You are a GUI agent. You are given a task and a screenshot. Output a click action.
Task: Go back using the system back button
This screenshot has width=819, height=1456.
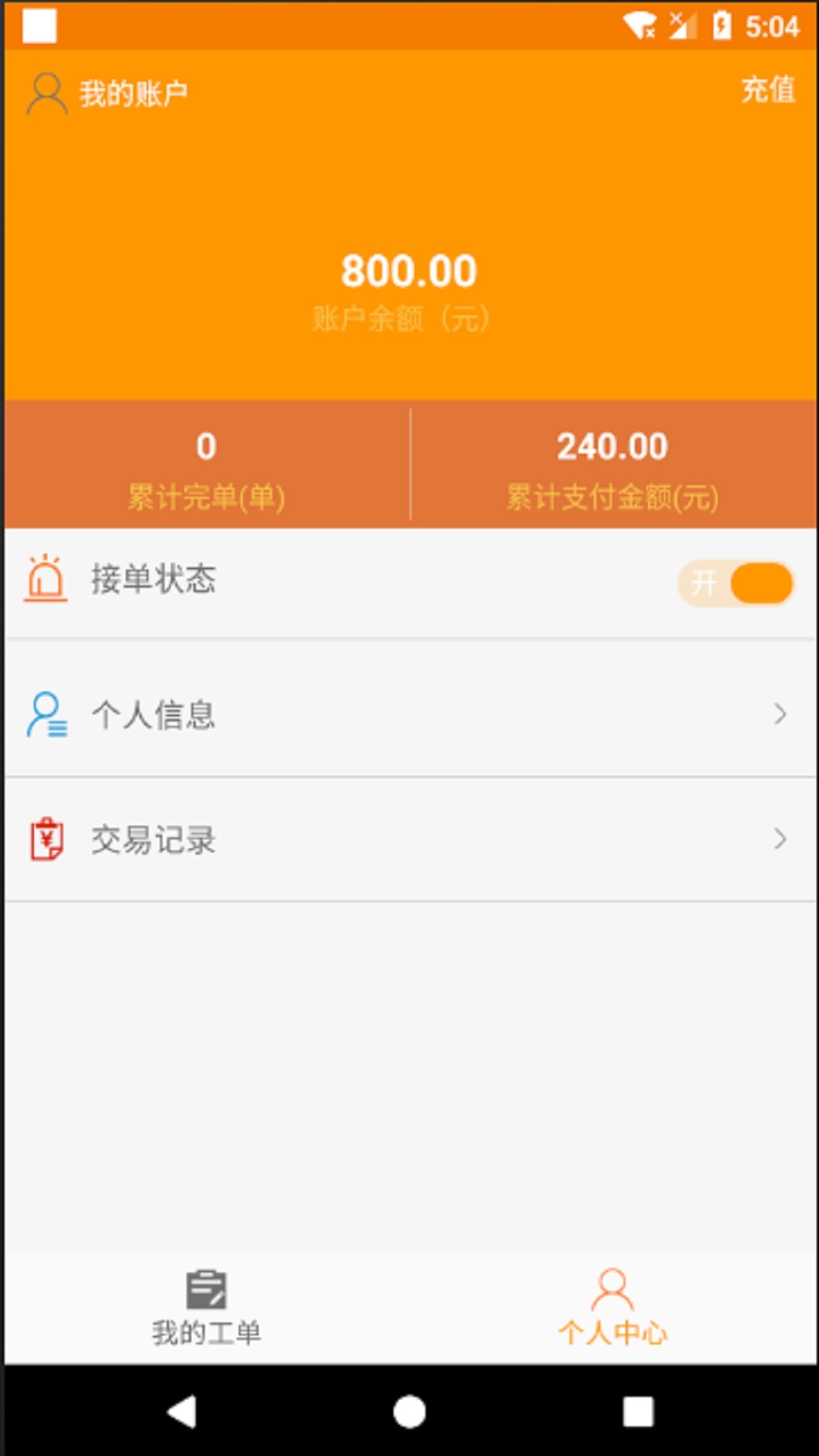(x=181, y=1411)
